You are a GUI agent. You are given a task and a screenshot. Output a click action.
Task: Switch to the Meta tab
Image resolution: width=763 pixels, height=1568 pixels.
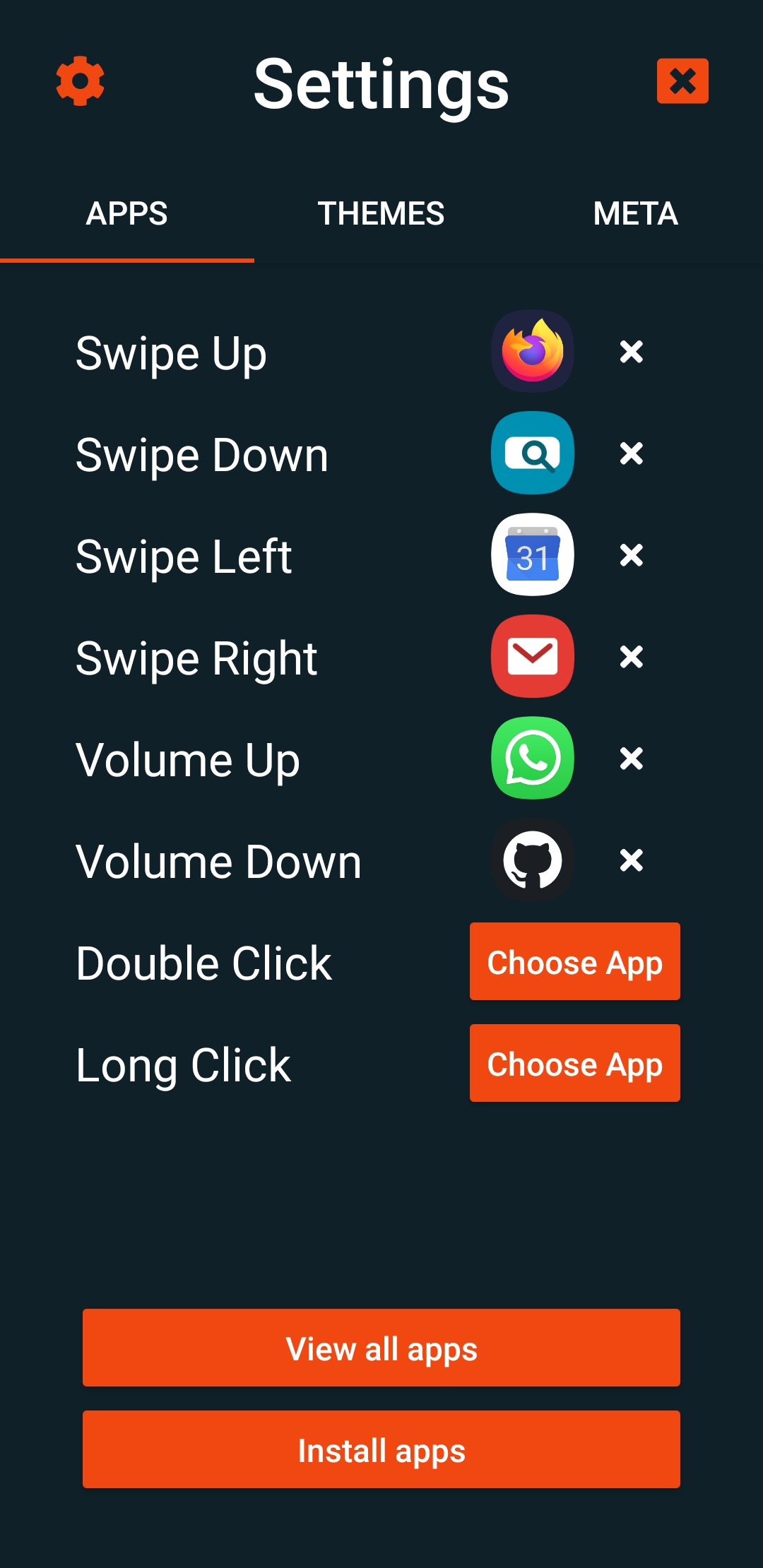(x=636, y=213)
